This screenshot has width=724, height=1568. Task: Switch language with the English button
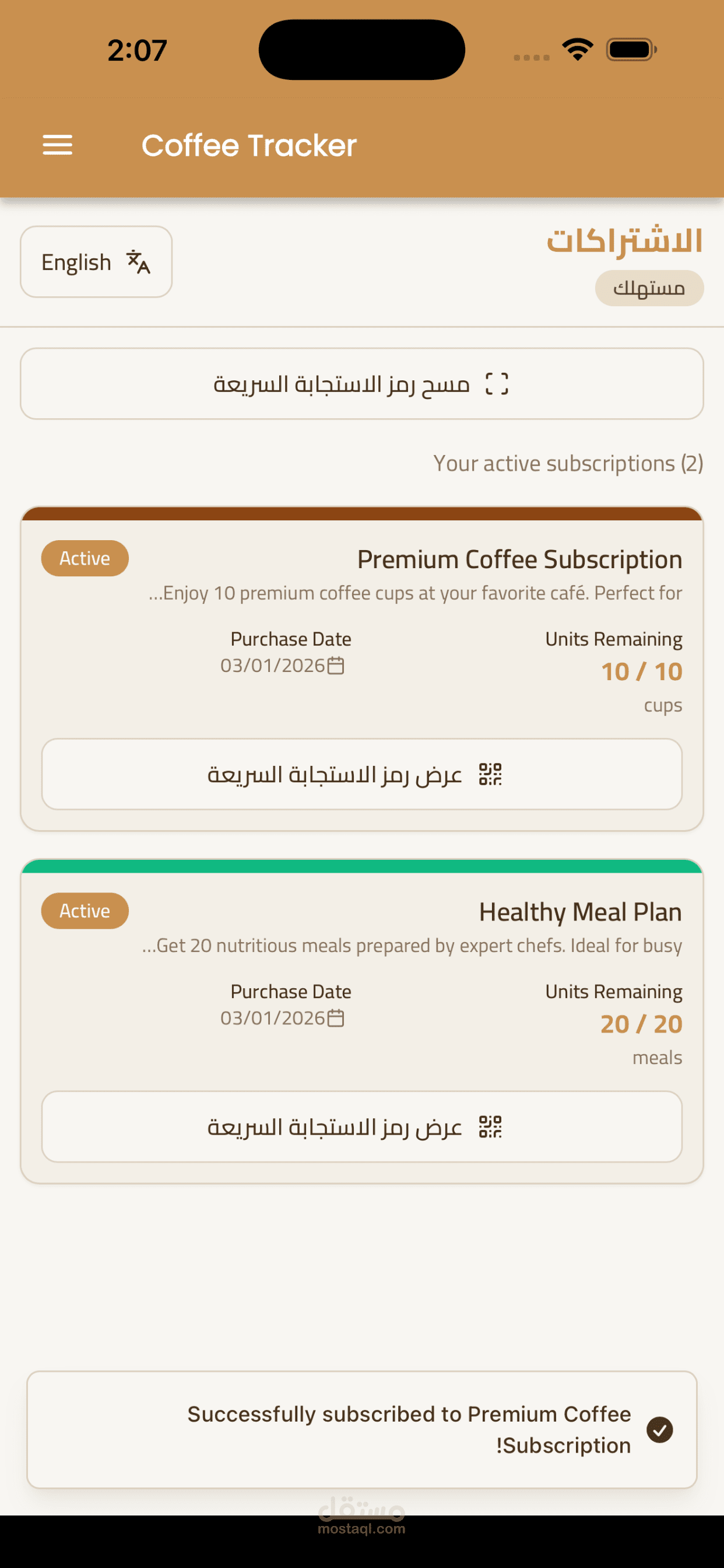96,262
